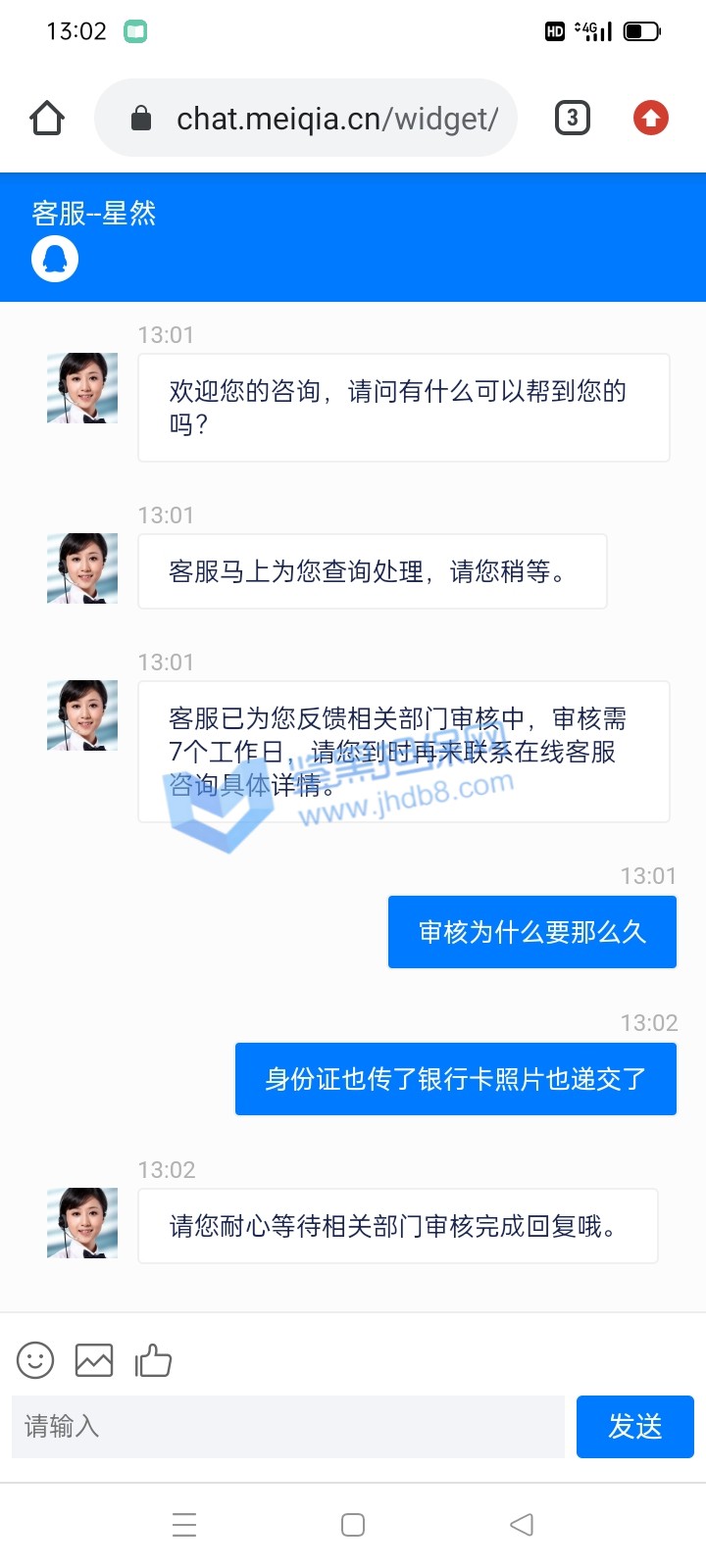Go back using the system back button

[522, 1525]
